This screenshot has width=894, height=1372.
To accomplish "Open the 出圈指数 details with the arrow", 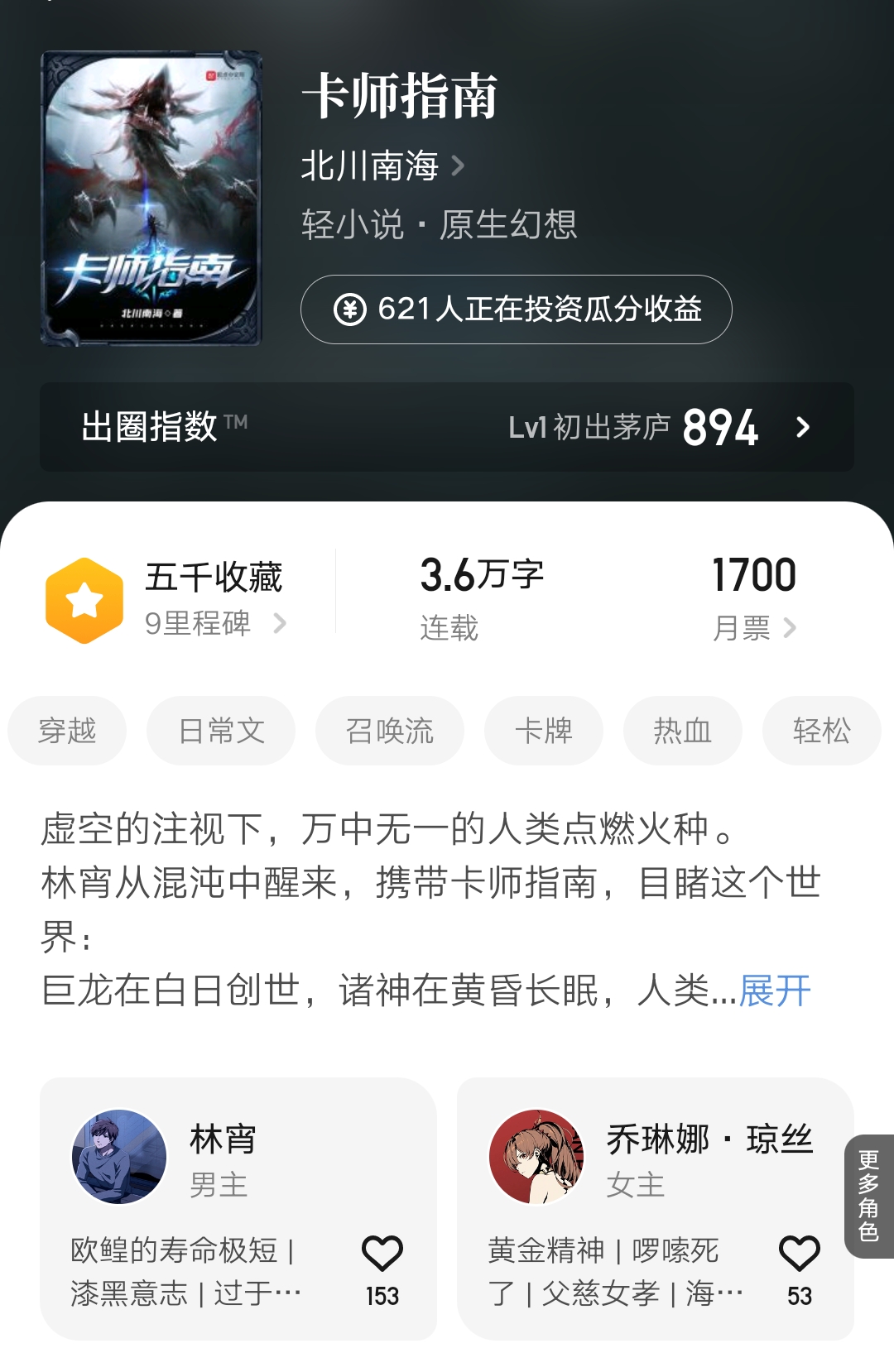I will 802,429.
